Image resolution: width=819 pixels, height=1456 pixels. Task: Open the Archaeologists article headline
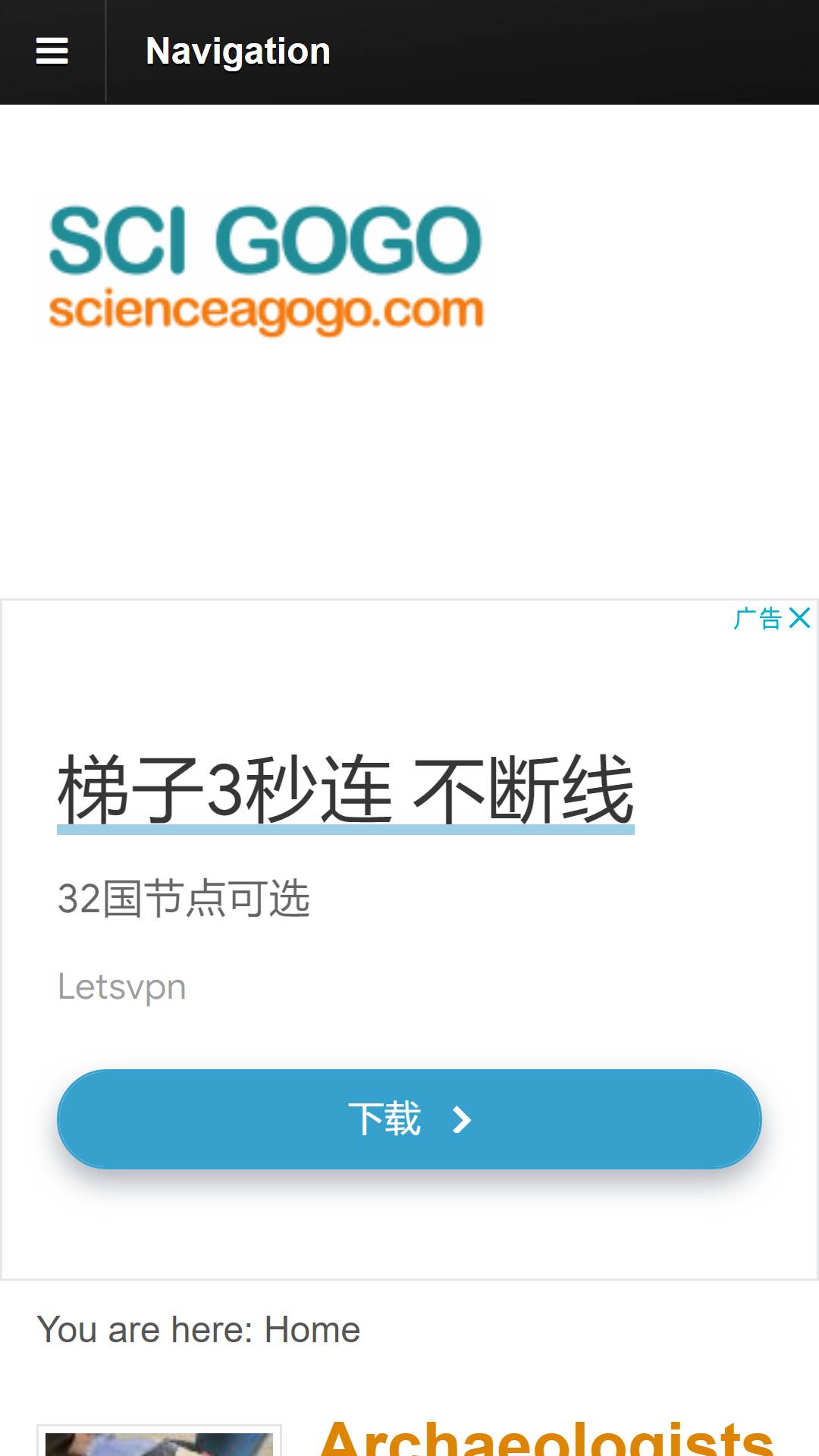tap(546, 1439)
